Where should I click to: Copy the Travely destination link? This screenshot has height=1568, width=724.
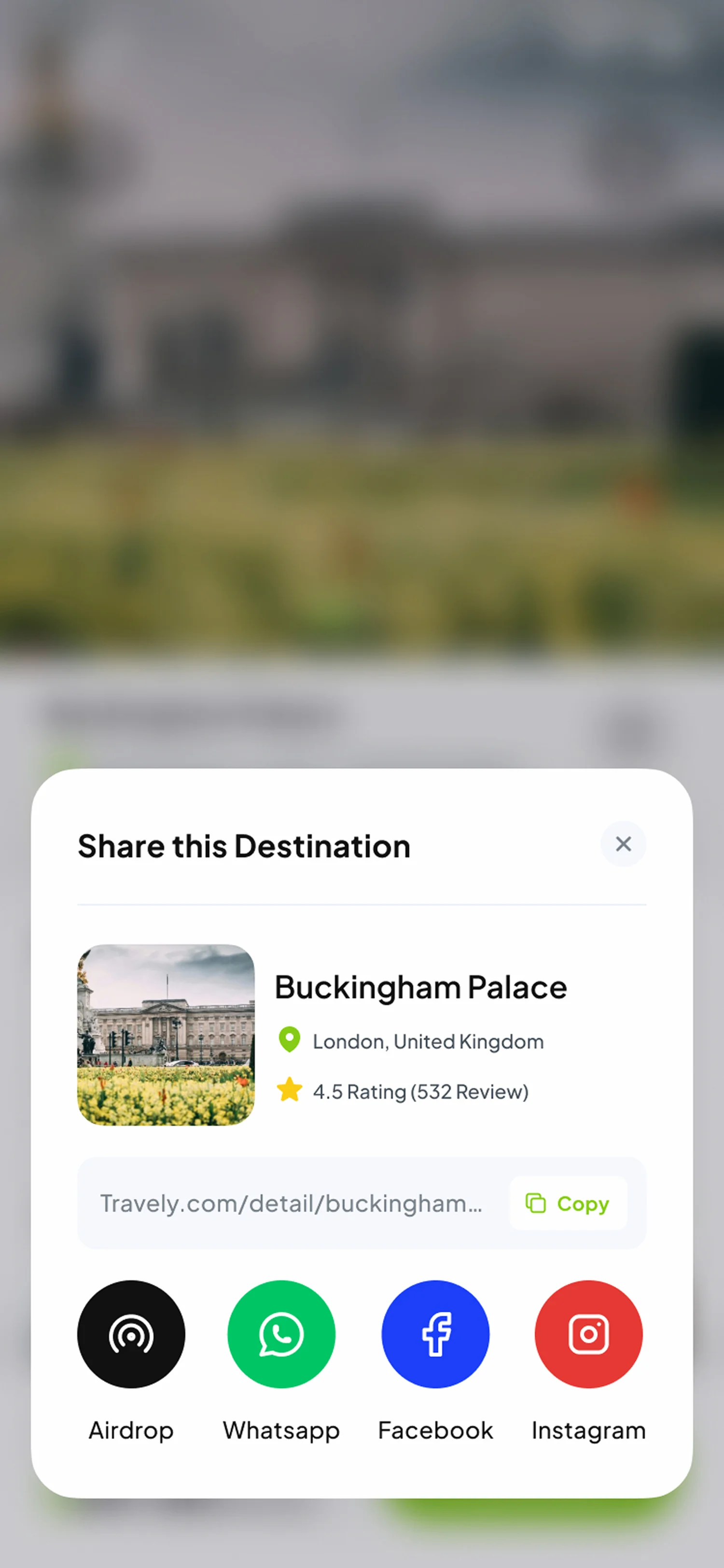[x=568, y=1204]
